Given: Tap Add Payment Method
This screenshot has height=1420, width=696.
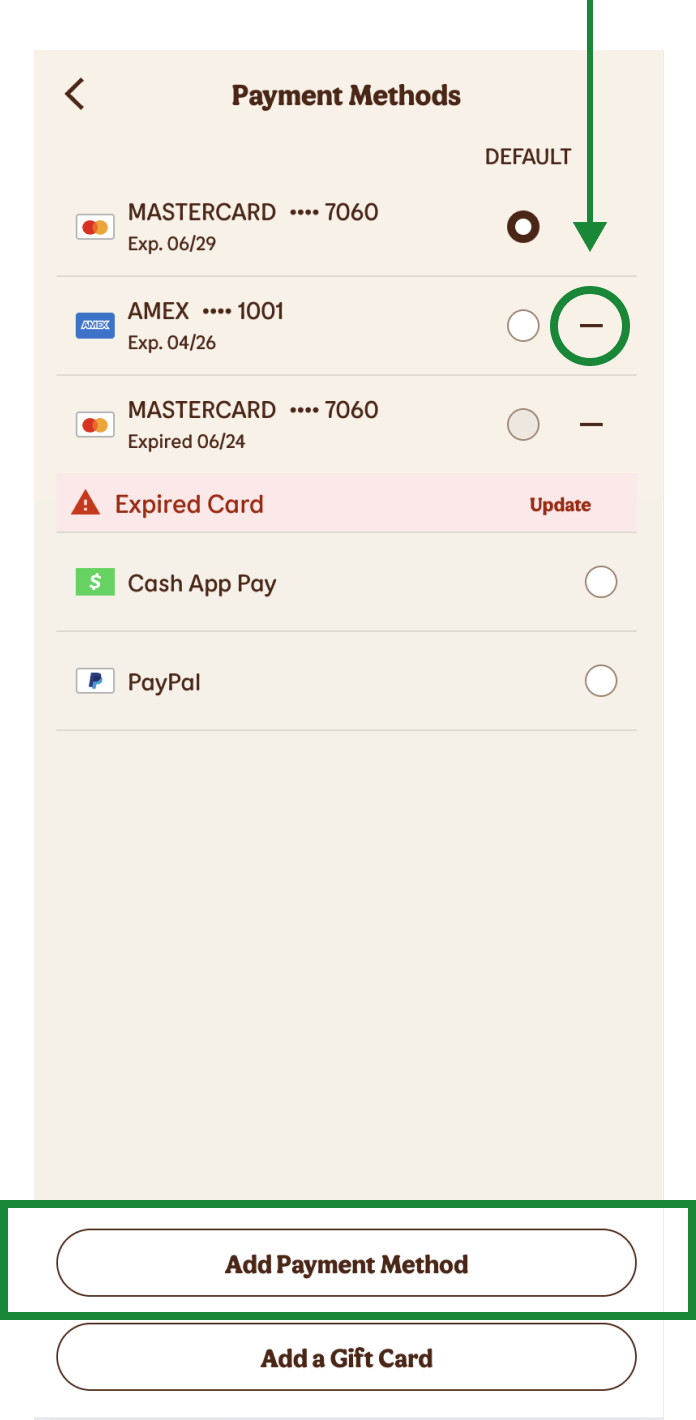Looking at the screenshot, I should click(x=346, y=1264).
